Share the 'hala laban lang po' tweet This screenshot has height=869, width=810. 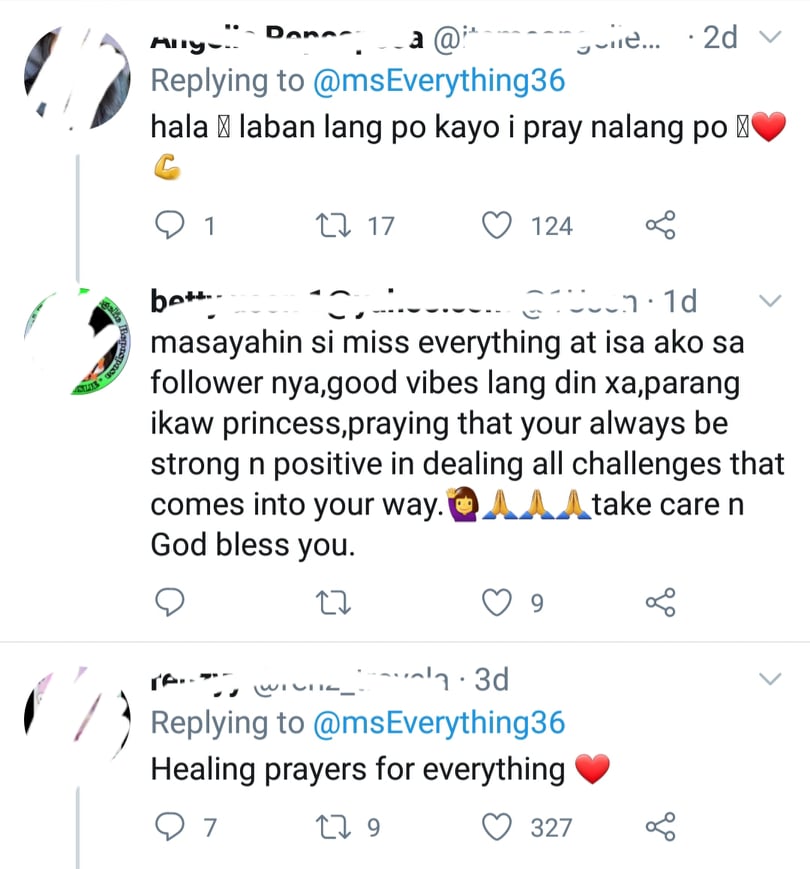point(661,226)
